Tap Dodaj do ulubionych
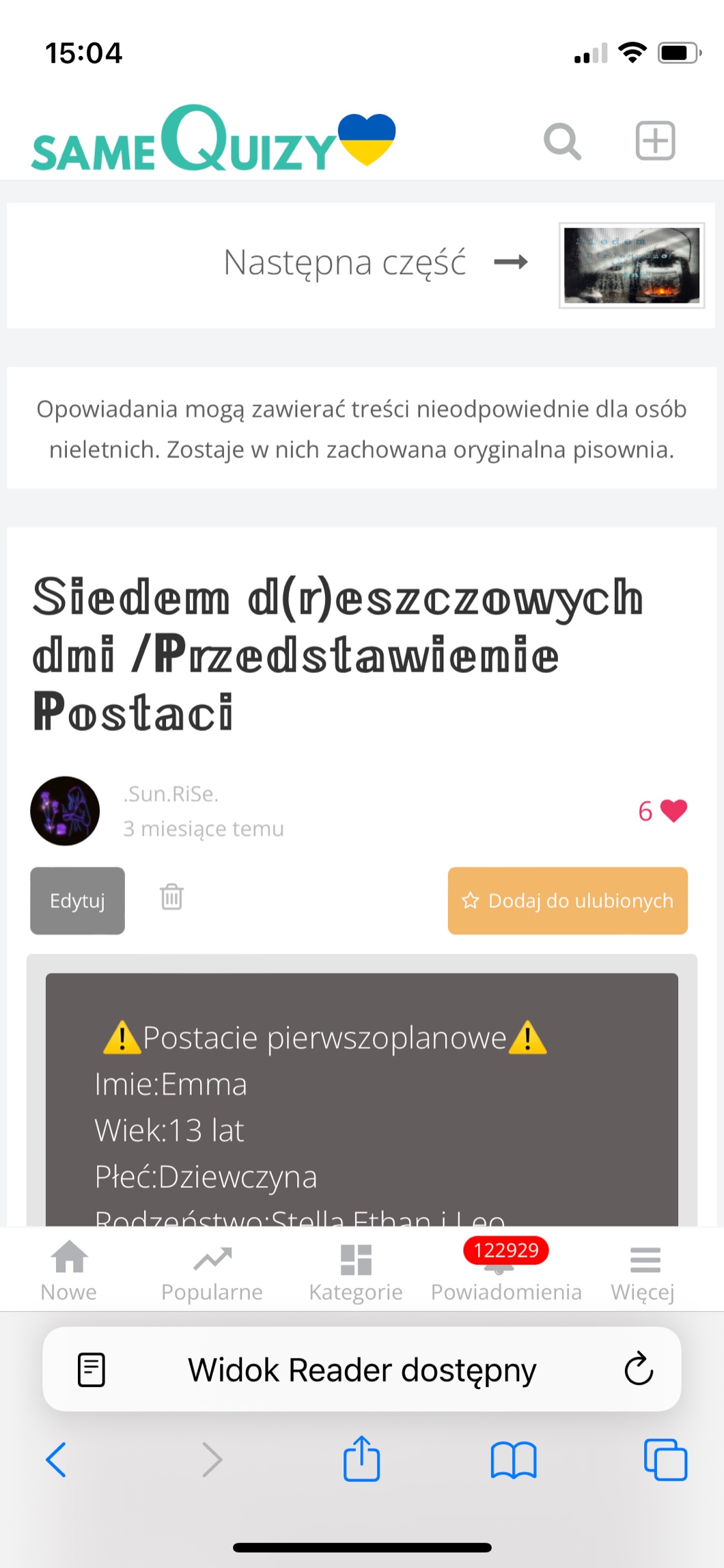 tap(567, 900)
